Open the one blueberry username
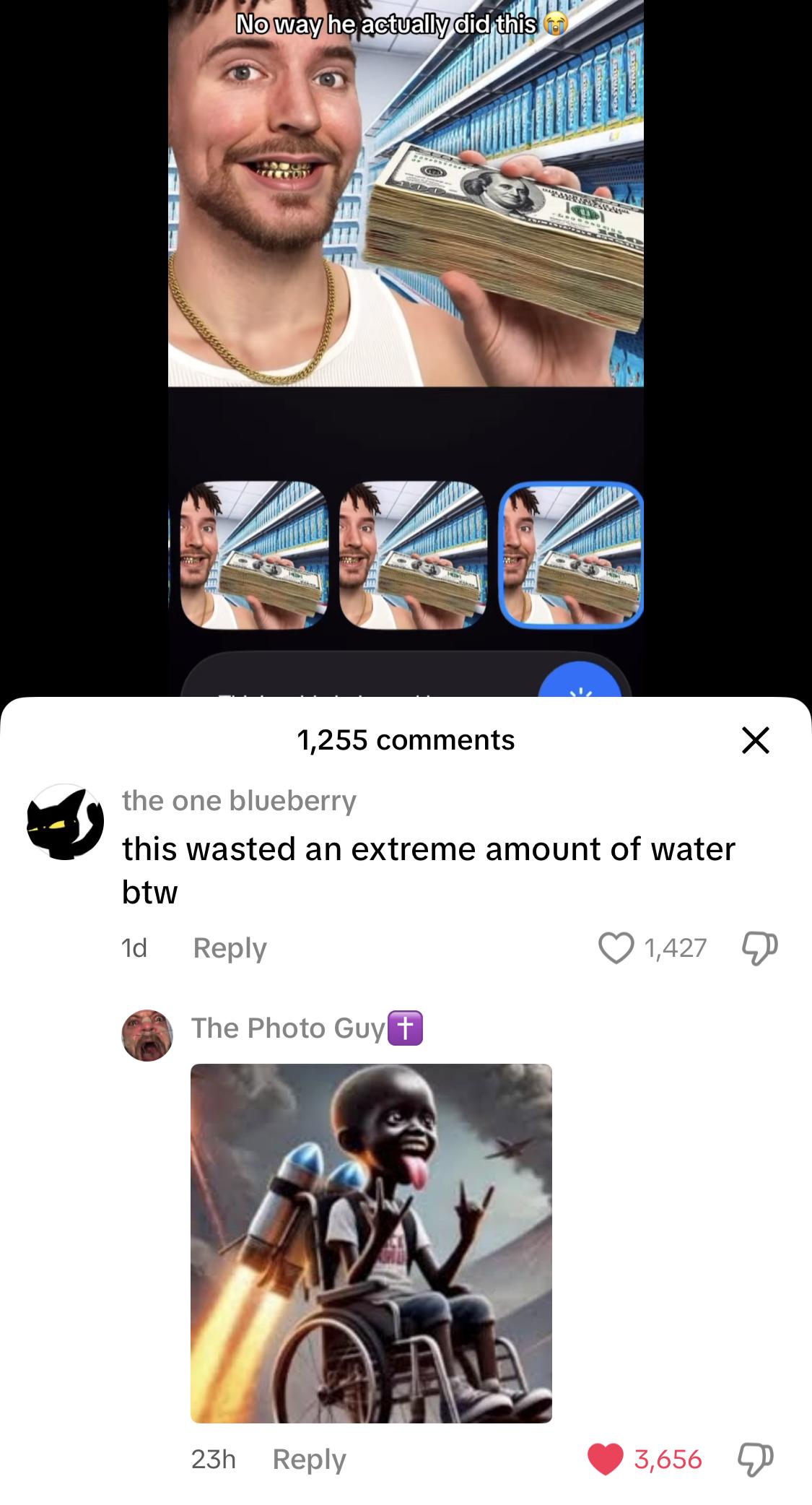This screenshot has width=812, height=1505. coord(239,800)
